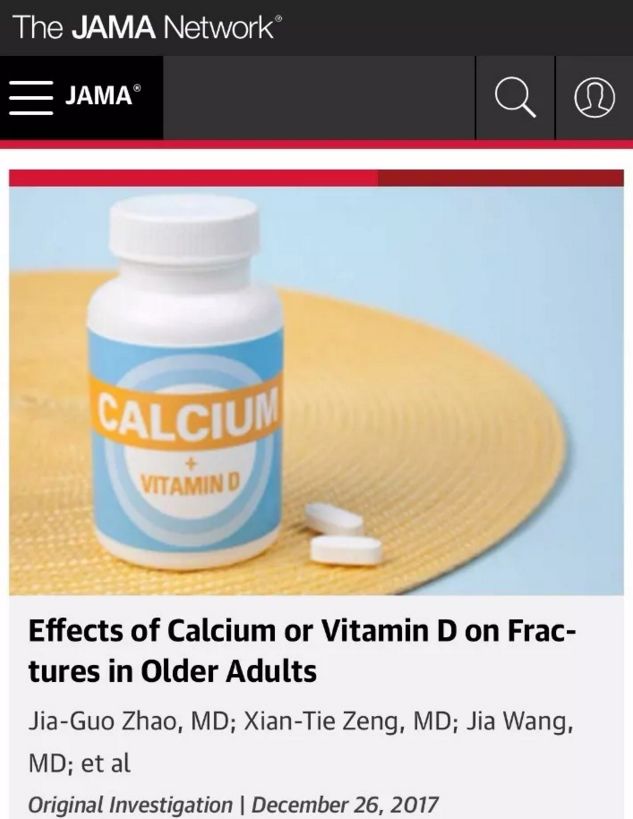
Task: Open the user account icon
Action: (x=594, y=98)
